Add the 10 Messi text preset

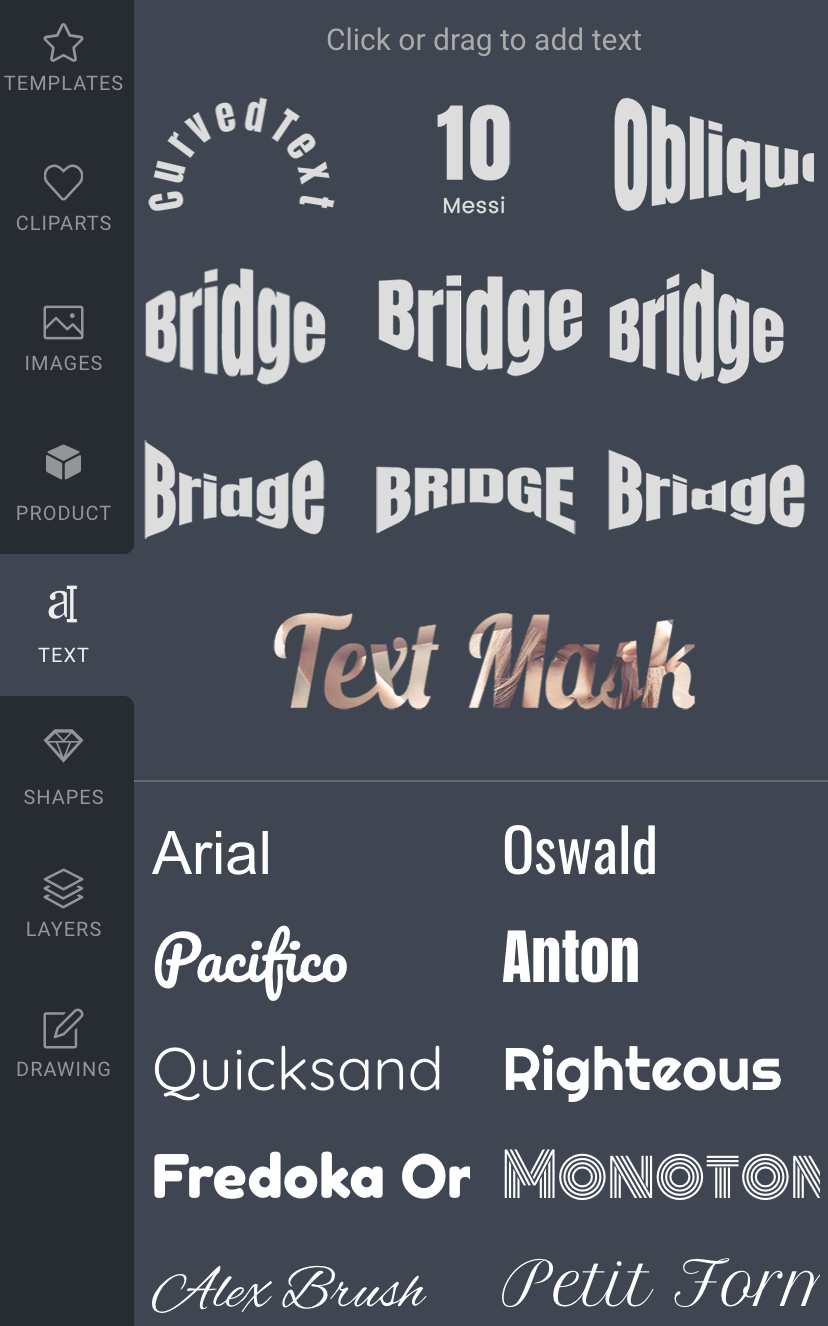[x=474, y=160]
